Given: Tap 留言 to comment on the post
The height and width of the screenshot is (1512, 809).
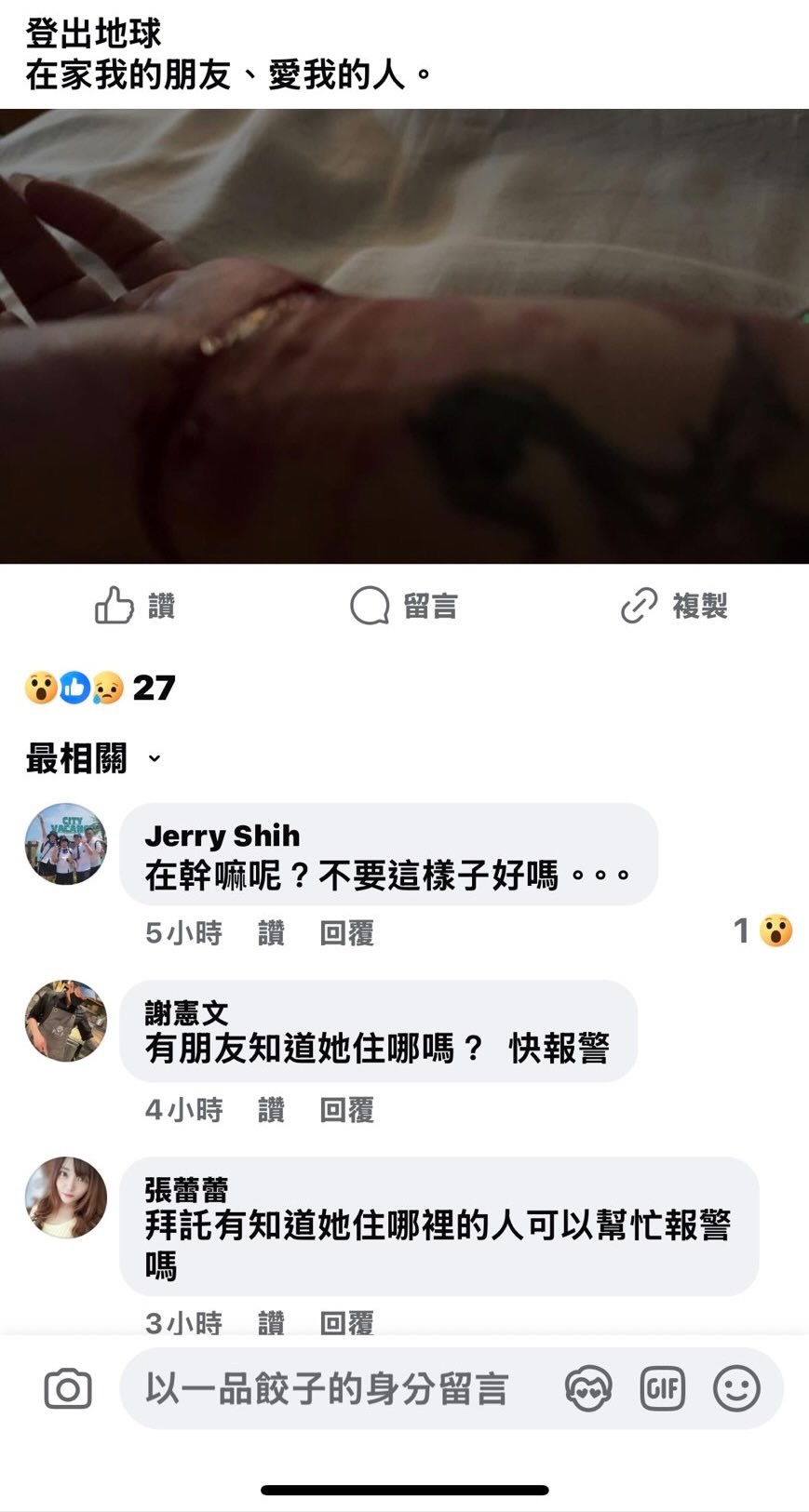Looking at the screenshot, I should [x=404, y=607].
